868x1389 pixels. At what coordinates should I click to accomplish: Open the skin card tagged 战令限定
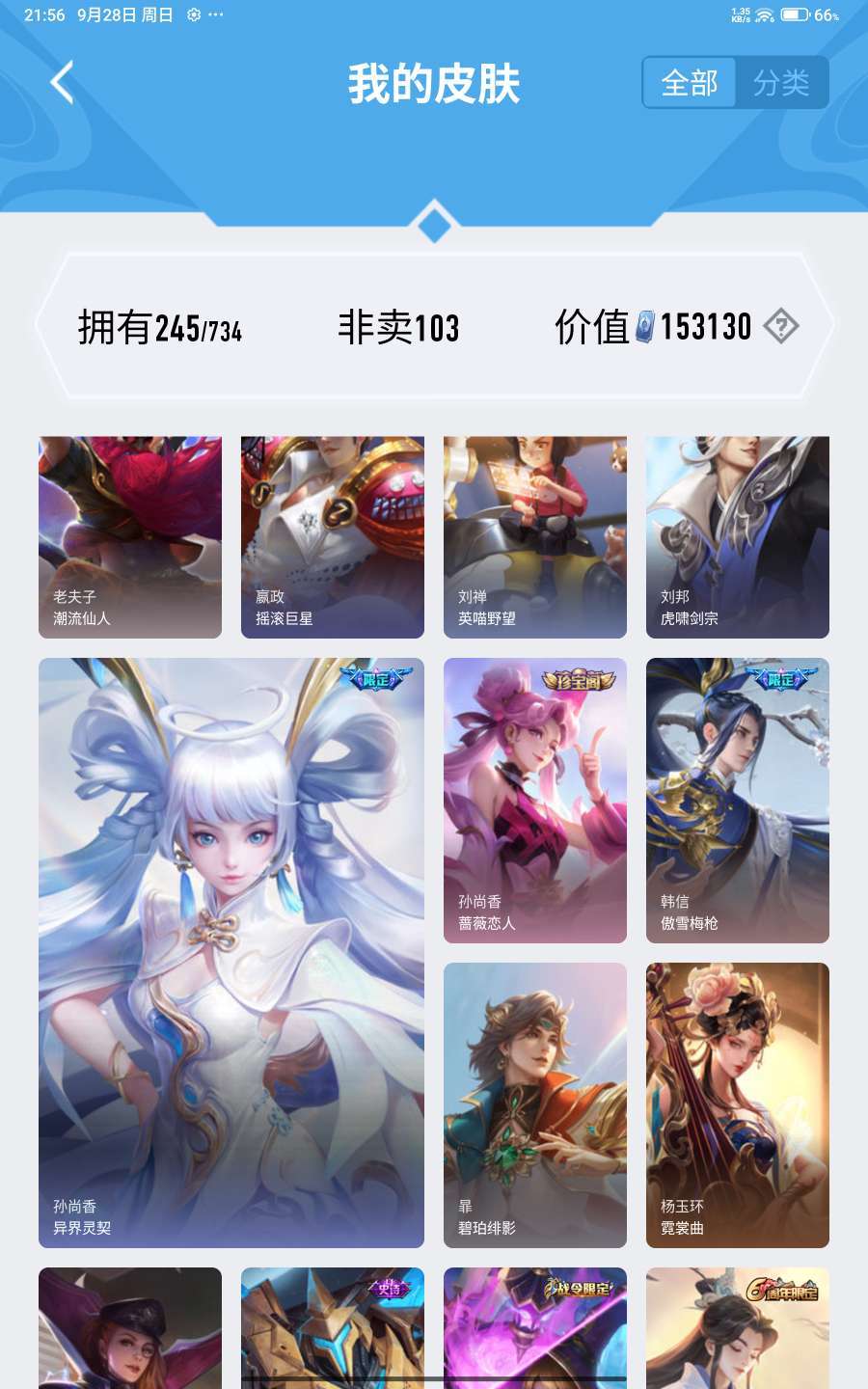tap(535, 1331)
